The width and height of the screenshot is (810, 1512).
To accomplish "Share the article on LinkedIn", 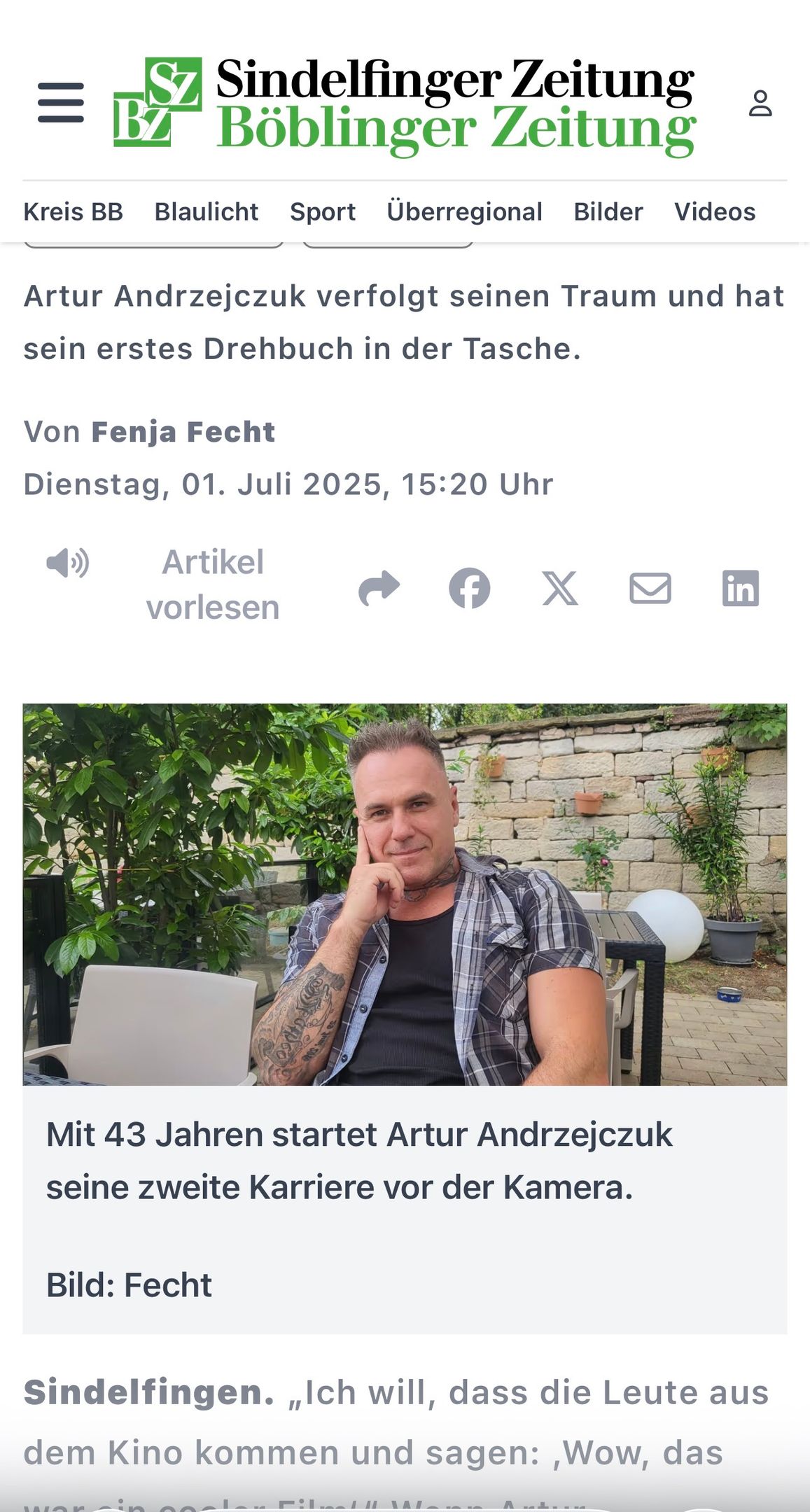I will [x=741, y=587].
